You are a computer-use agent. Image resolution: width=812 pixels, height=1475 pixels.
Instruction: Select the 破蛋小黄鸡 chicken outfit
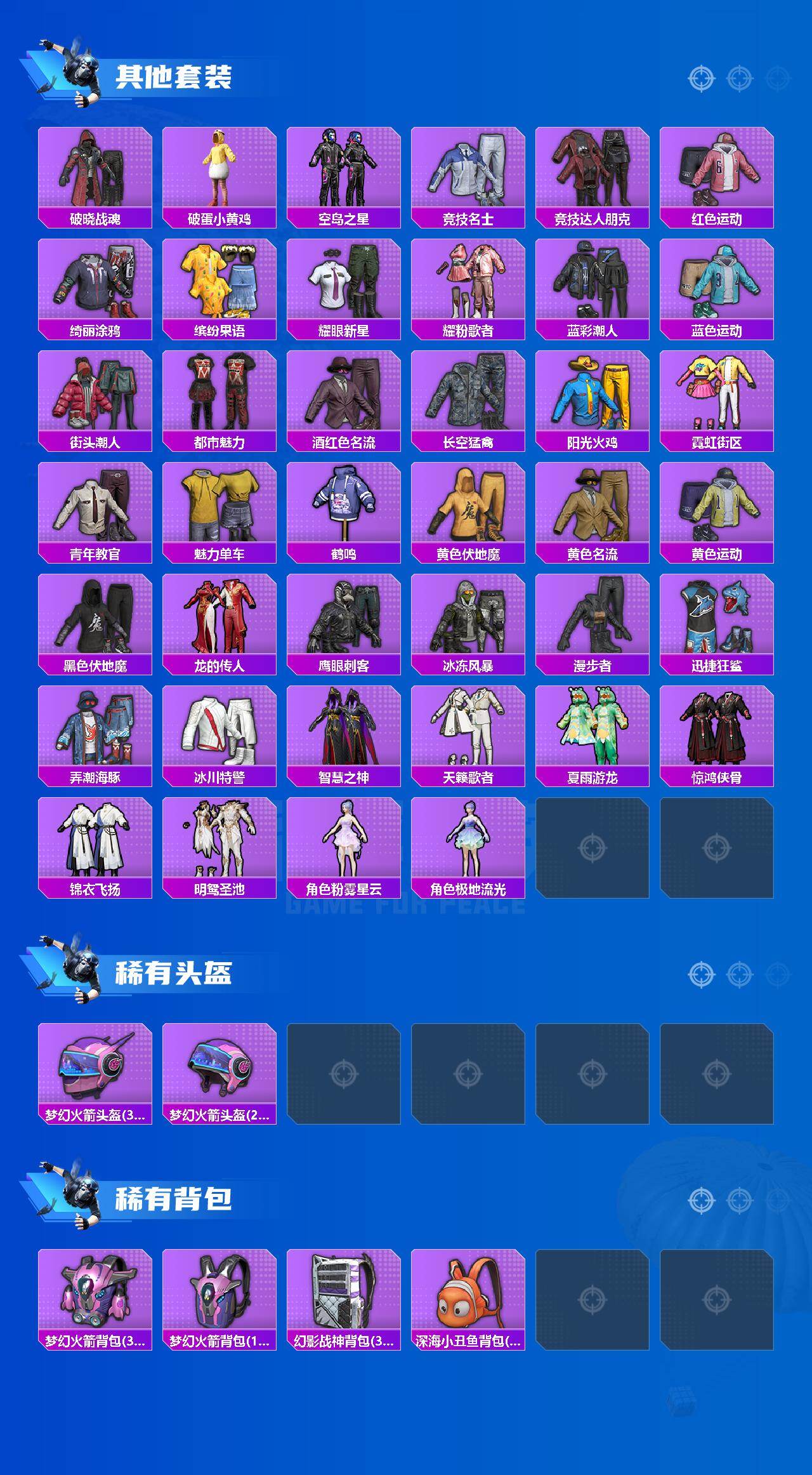pyautogui.click(x=220, y=171)
